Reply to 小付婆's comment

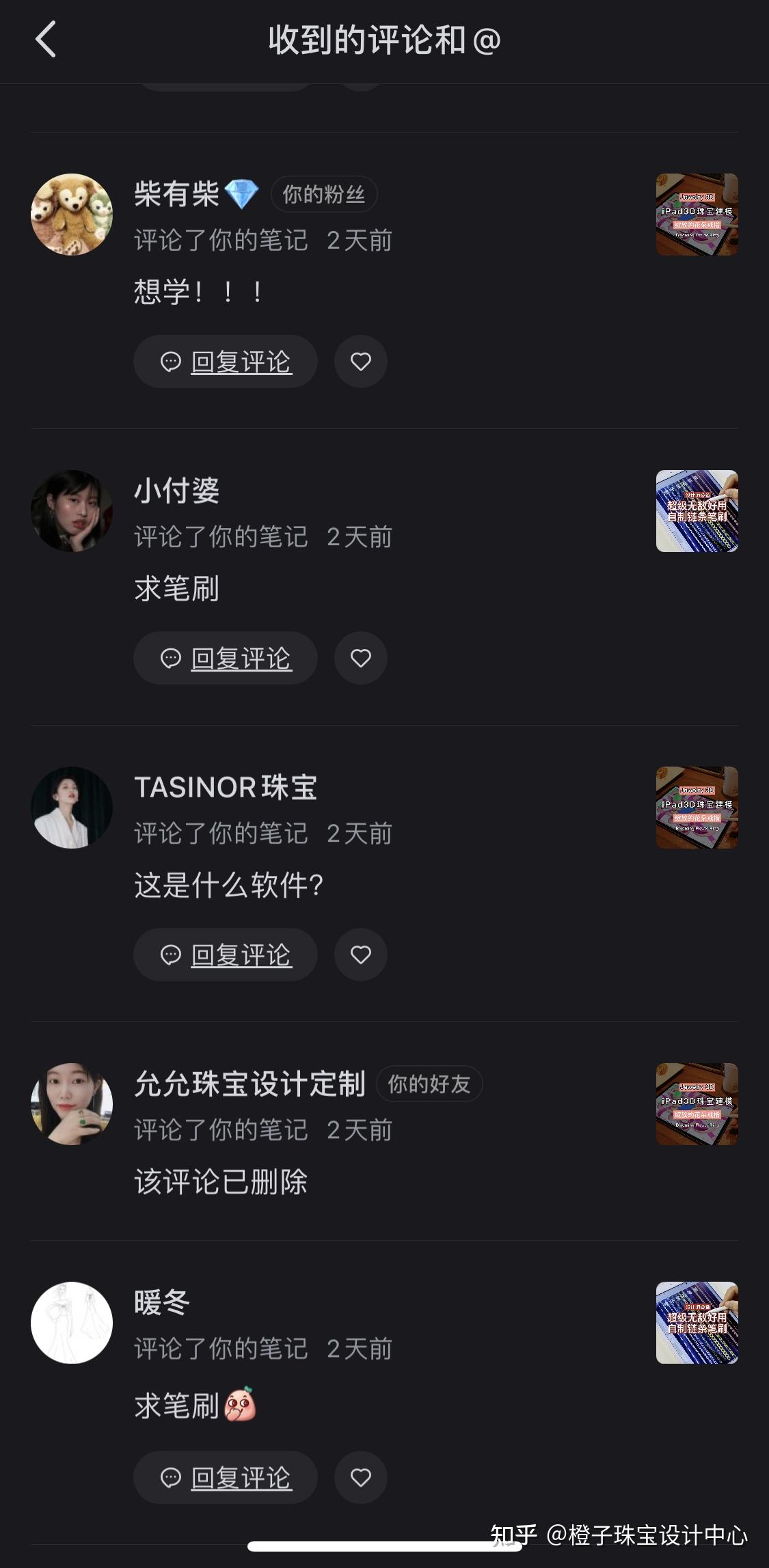[226, 658]
